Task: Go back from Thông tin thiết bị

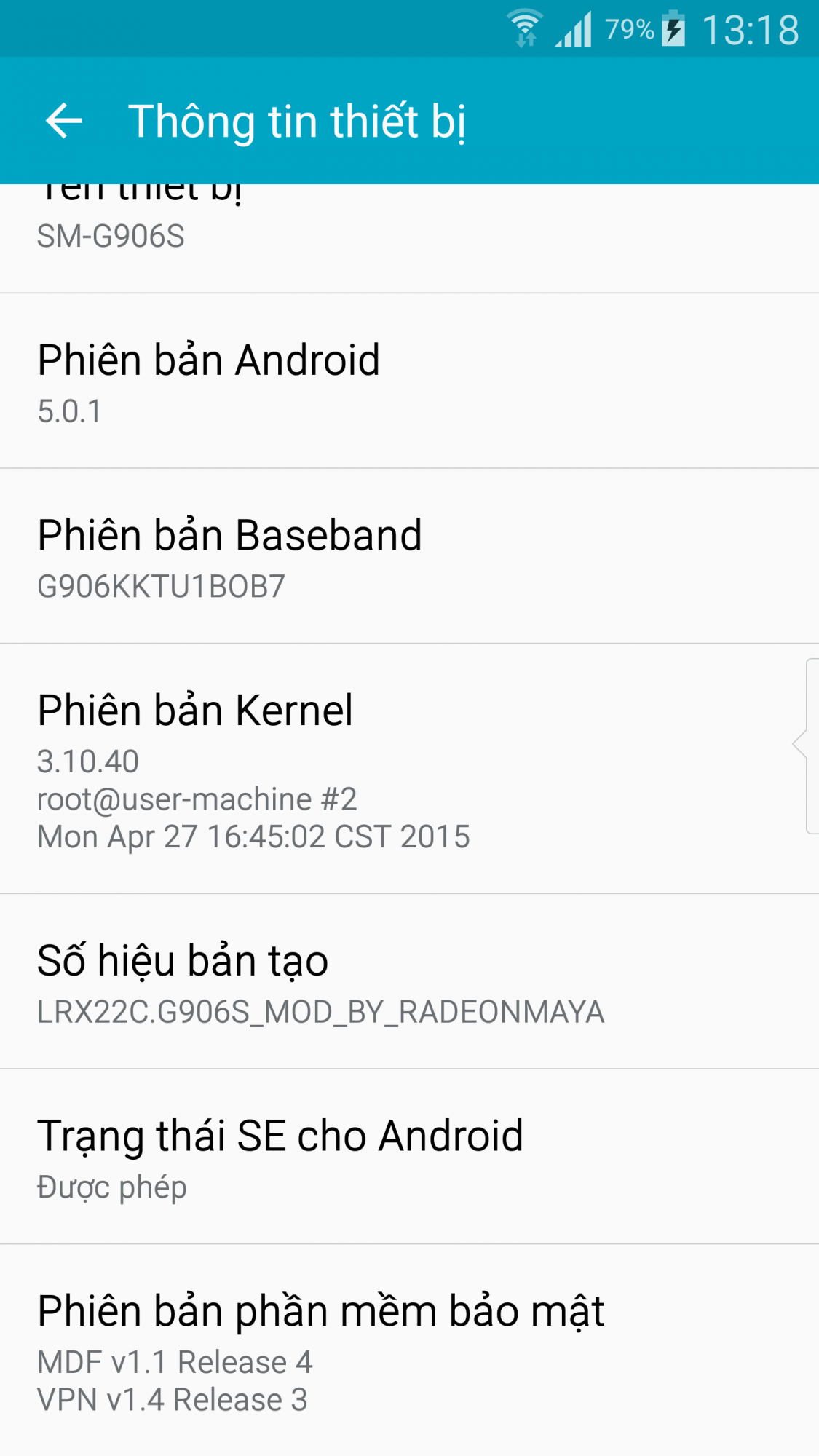Action: click(x=64, y=121)
